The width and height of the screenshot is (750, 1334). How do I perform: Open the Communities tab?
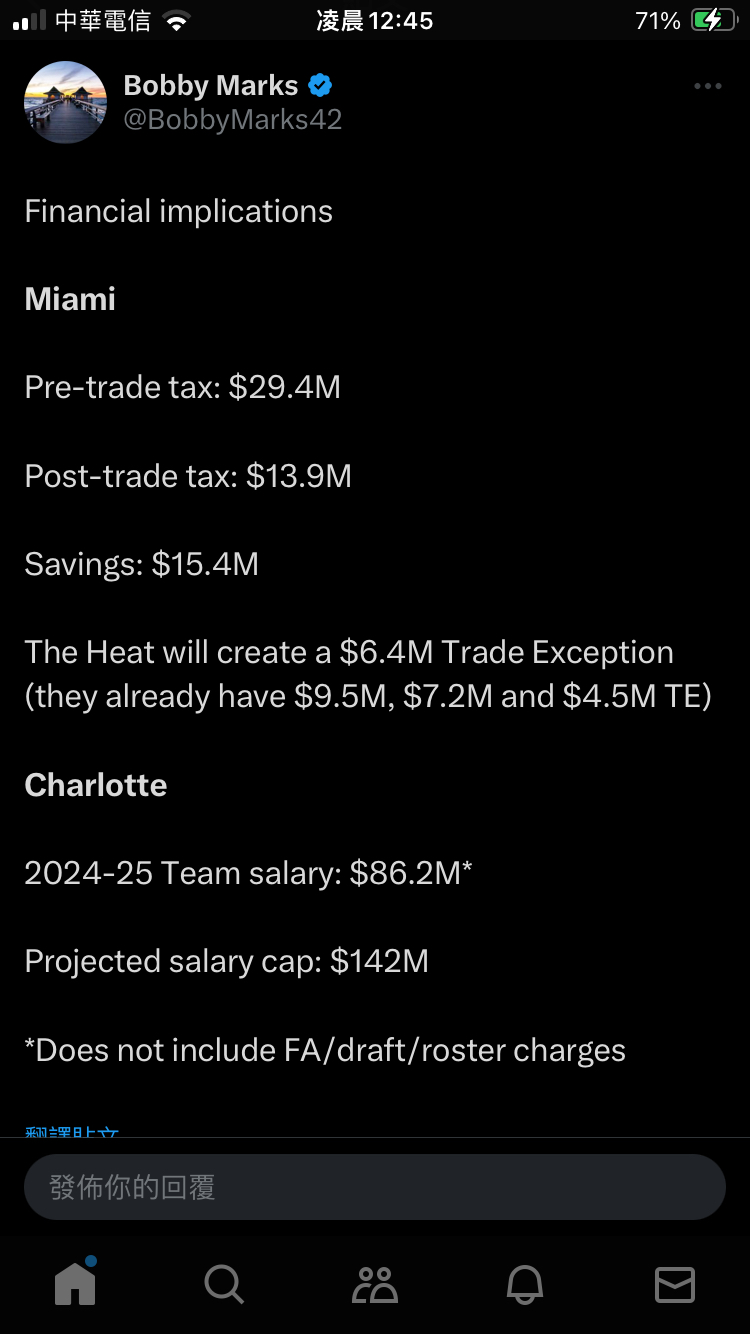(x=375, y=1284)
